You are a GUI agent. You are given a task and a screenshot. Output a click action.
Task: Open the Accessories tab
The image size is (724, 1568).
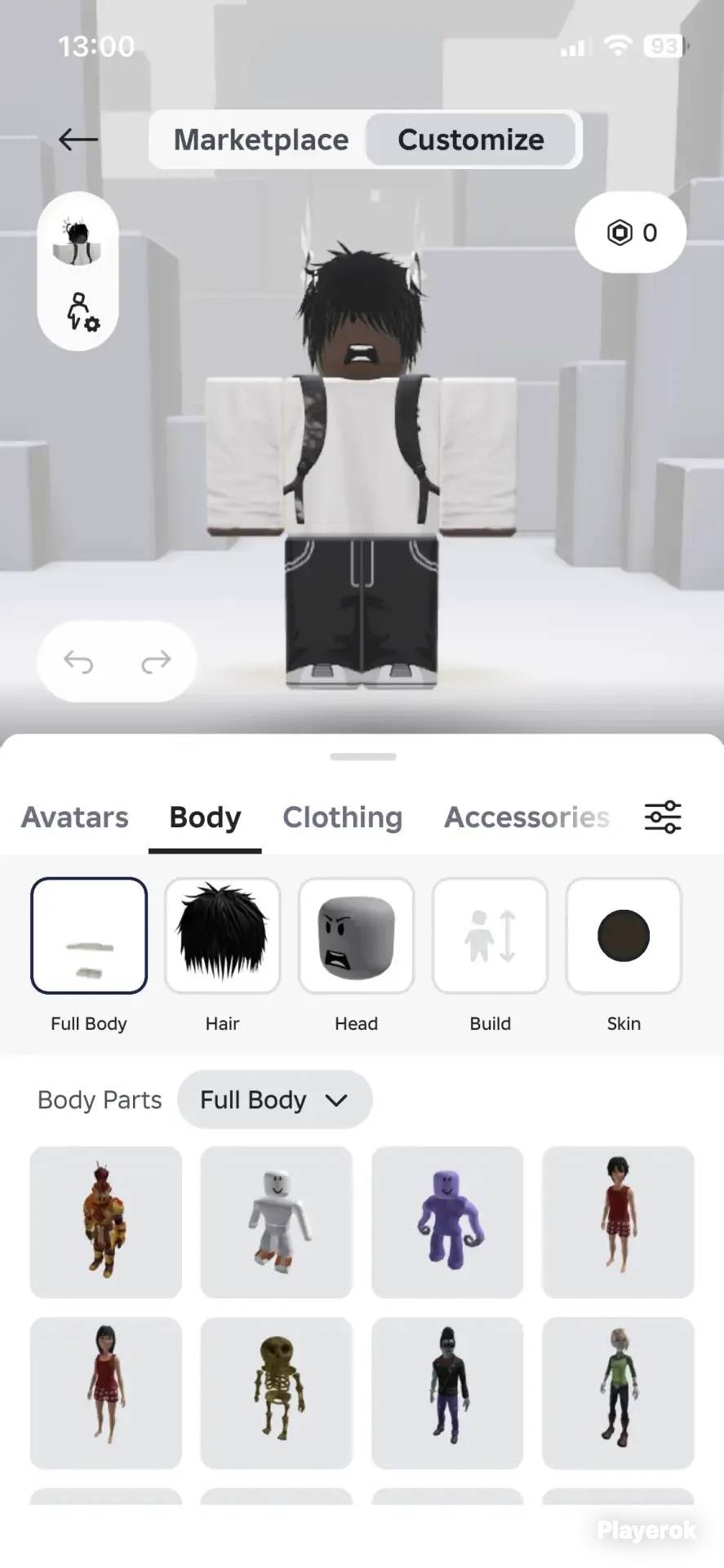[527, 817]
